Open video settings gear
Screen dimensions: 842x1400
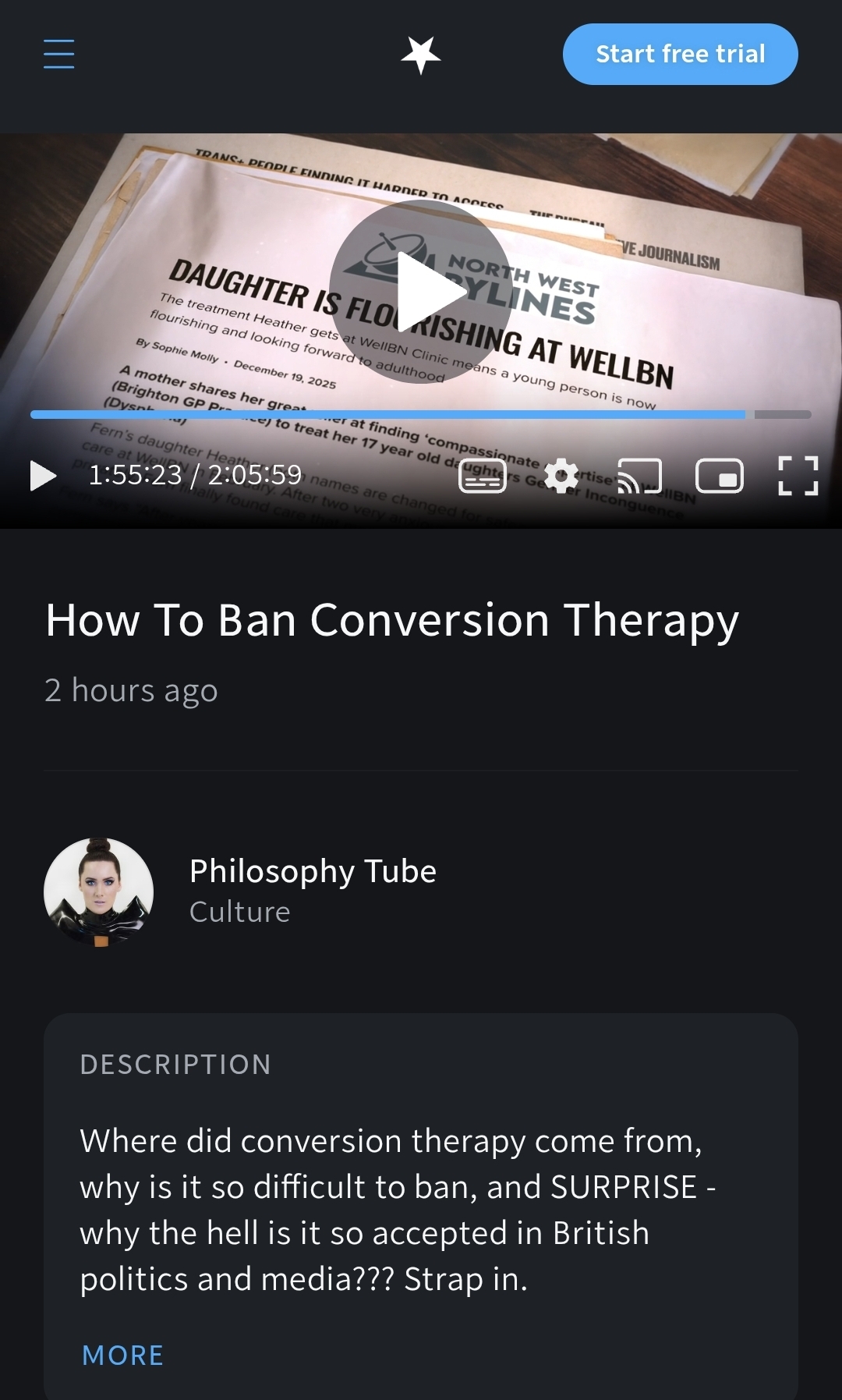(x=561, y=476)
